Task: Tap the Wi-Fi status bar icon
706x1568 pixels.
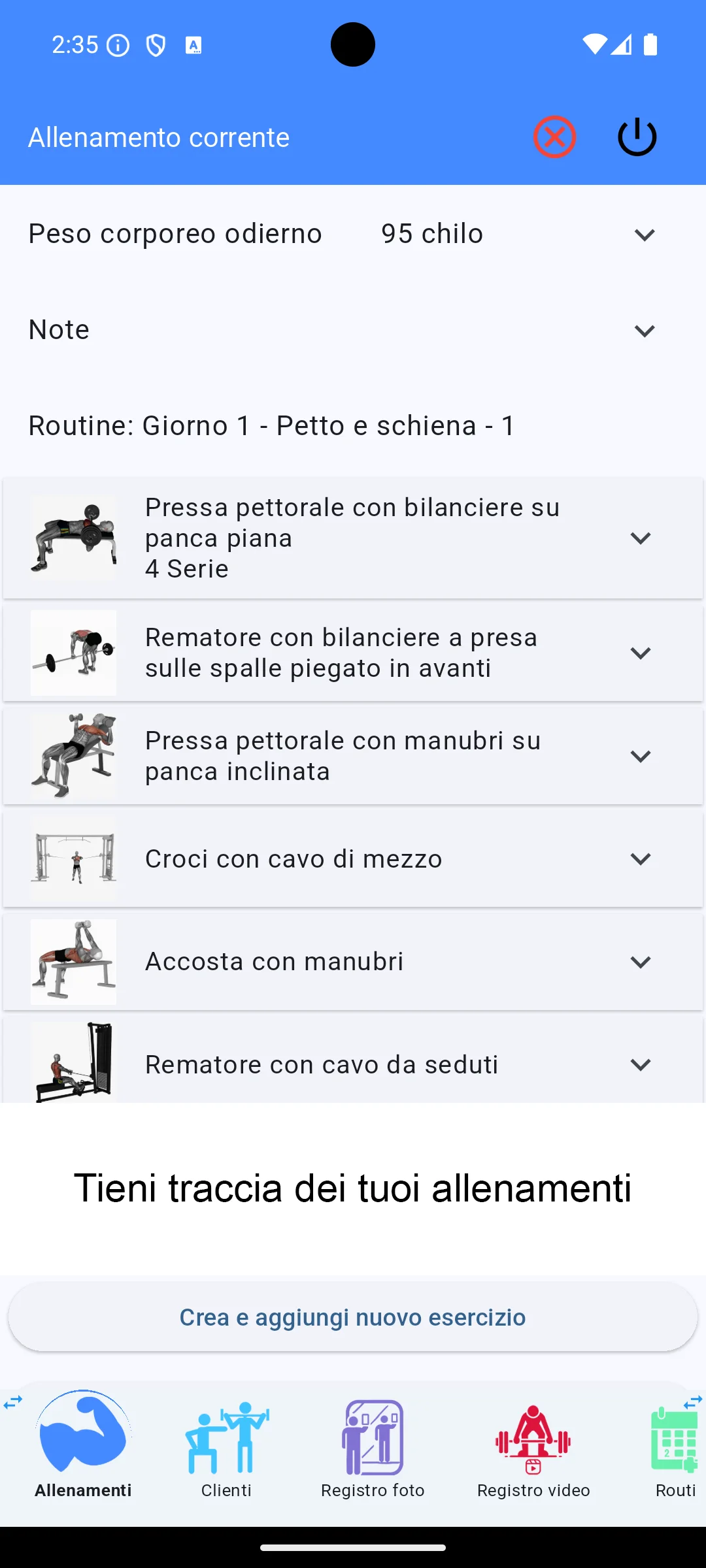Action: click(594, 44)
